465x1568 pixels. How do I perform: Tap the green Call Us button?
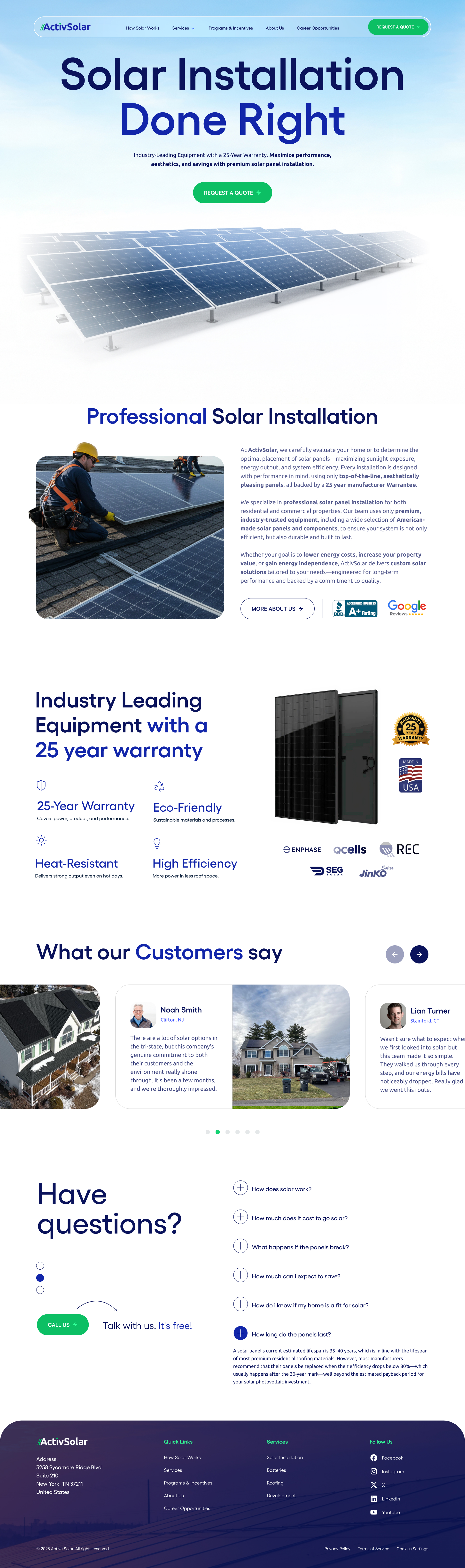(x=62, y=1325)
